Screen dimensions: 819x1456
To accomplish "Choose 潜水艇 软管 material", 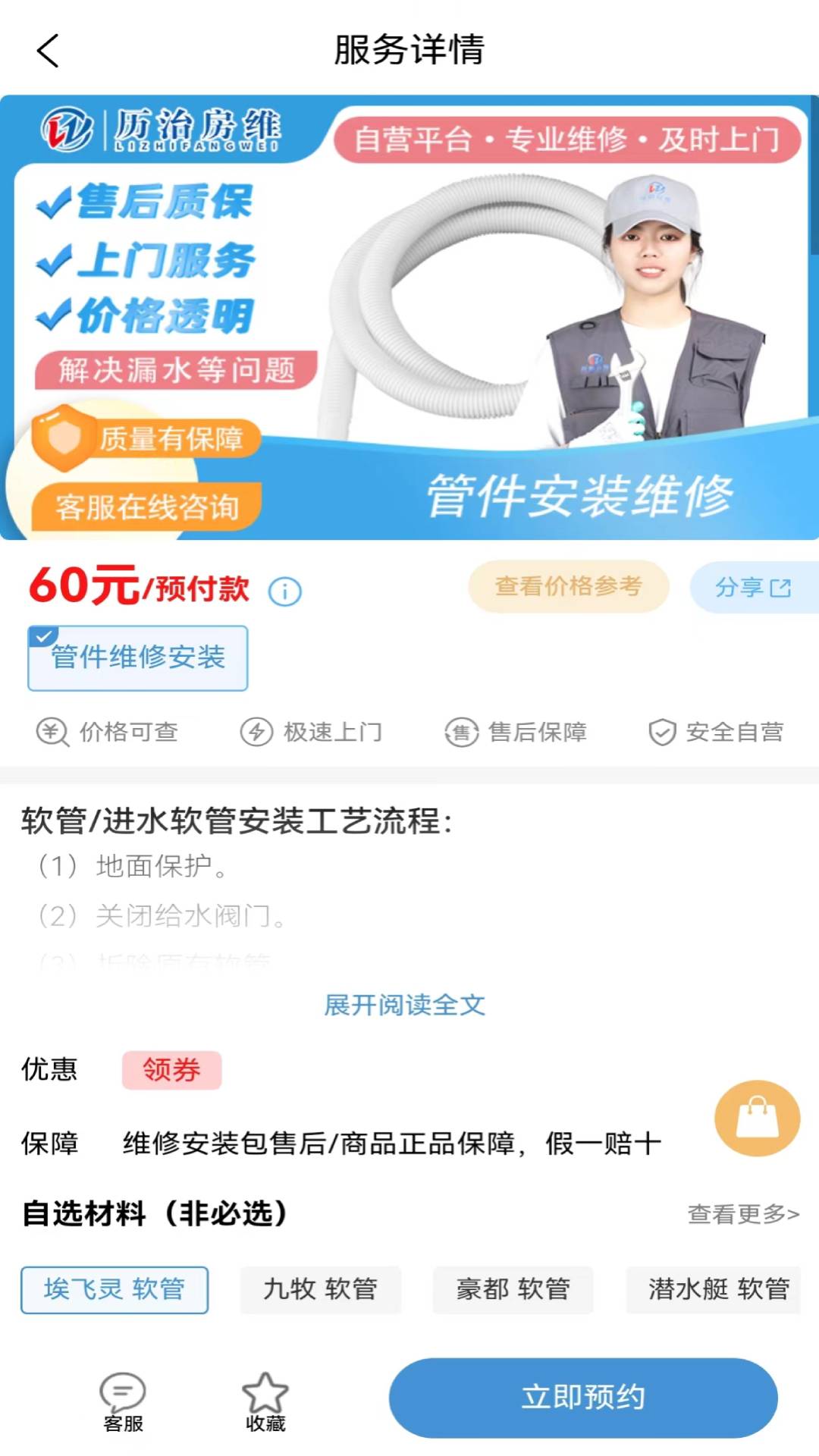I will pyautogui.click(x=717, y=1289).
